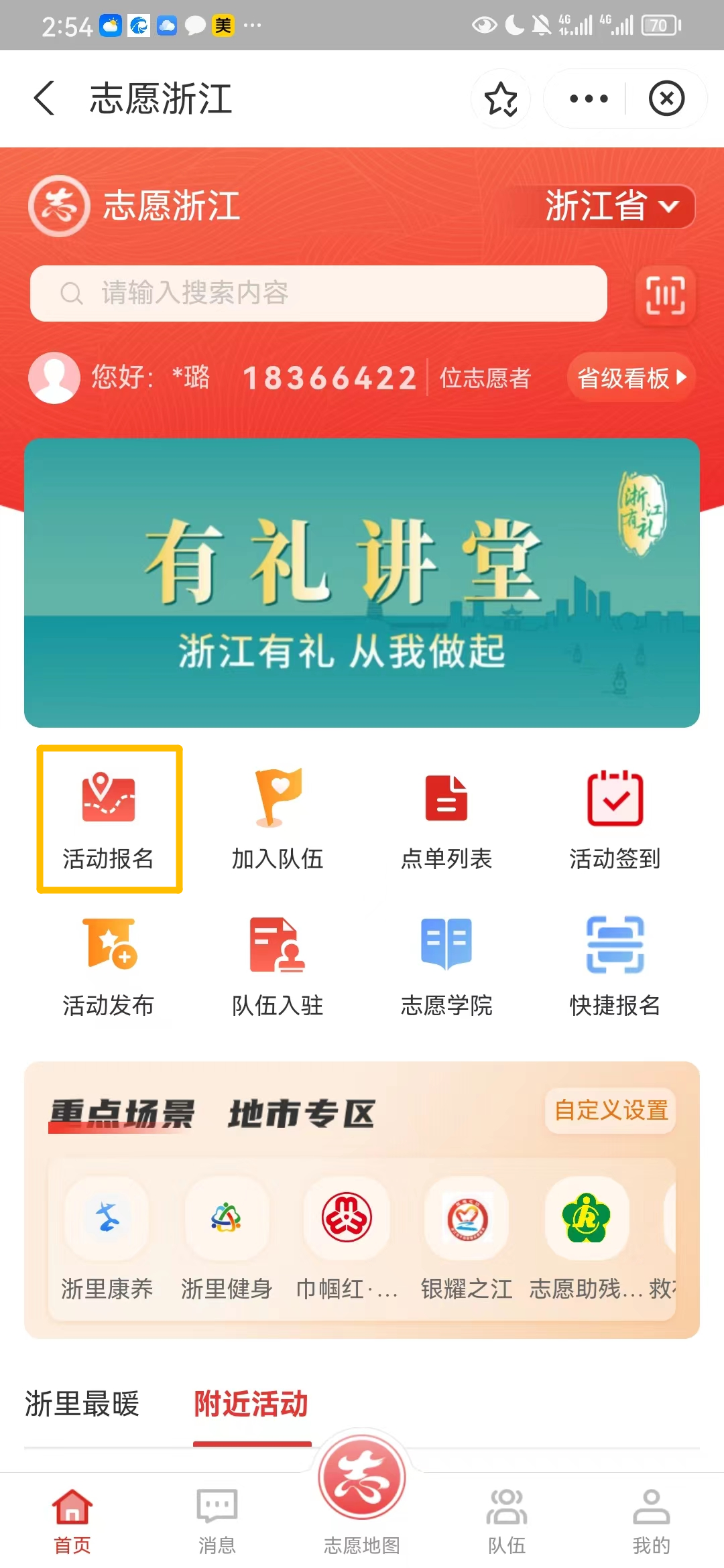Open the 志愿学院 academy
Screen dimensions: 724x1568
tap(446, 966)
